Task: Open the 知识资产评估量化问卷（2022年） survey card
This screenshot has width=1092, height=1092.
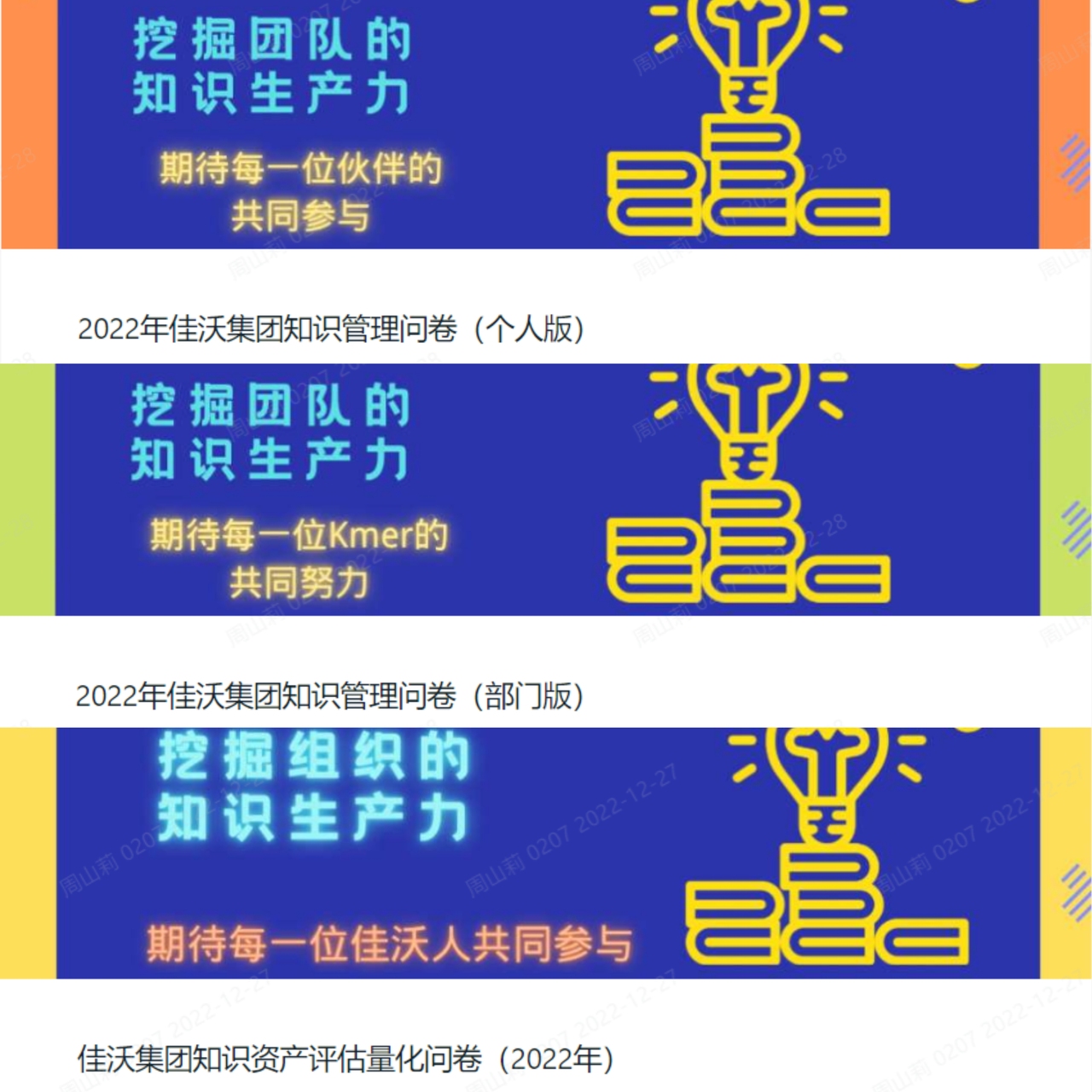Action: pos(345,1059)
